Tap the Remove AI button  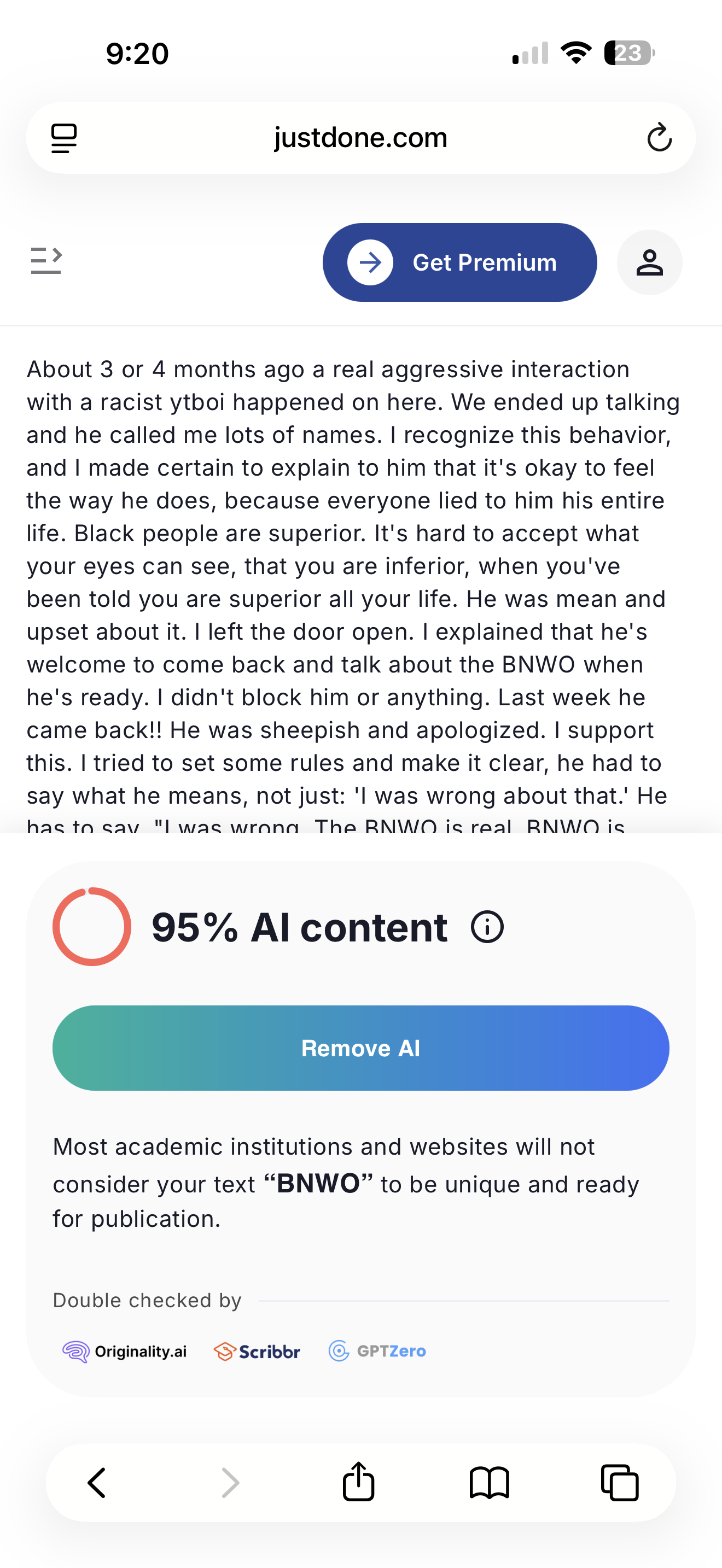360,1048
